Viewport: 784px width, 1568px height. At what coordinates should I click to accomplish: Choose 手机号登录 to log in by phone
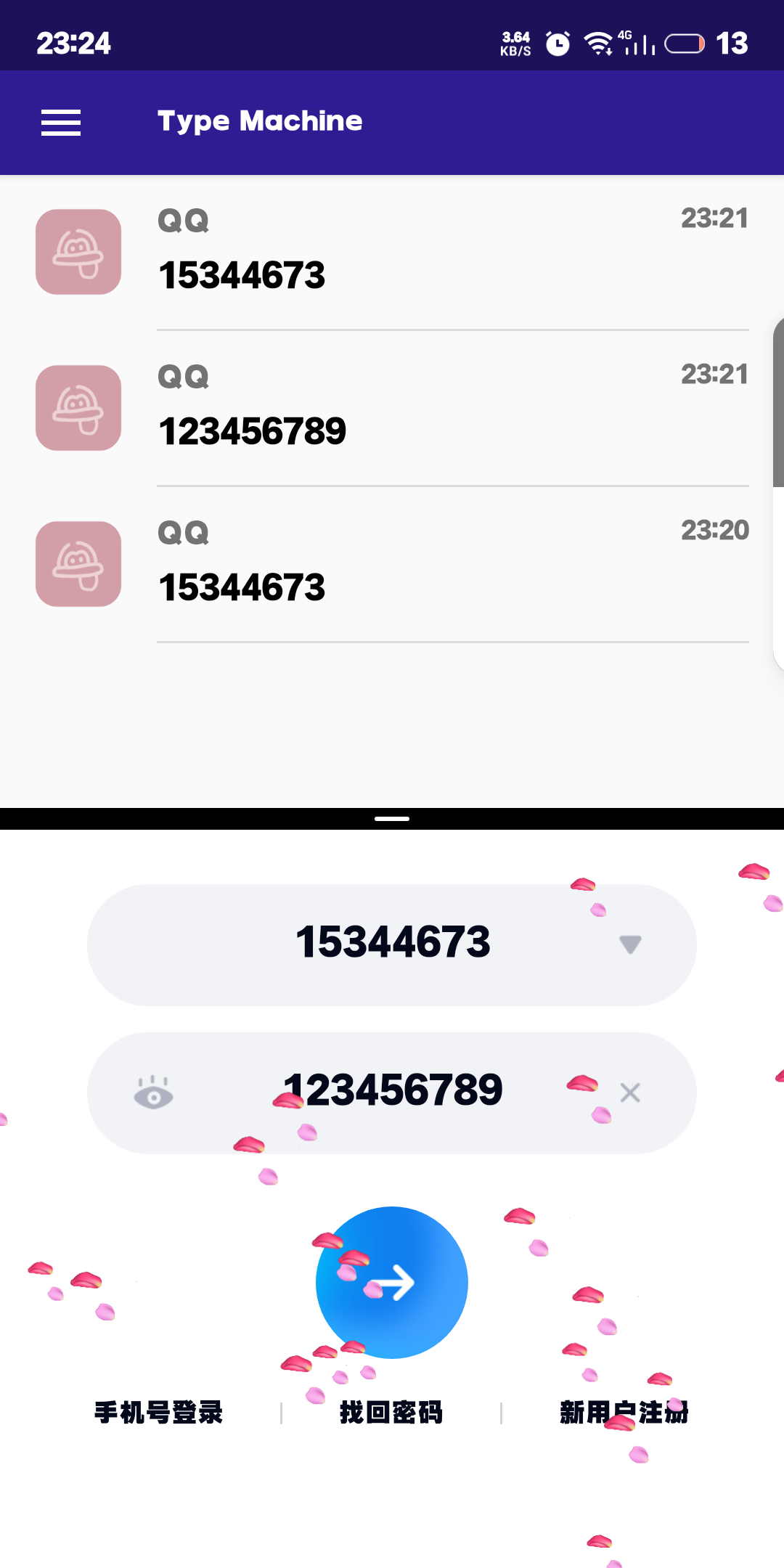(x=158, y=1413)
